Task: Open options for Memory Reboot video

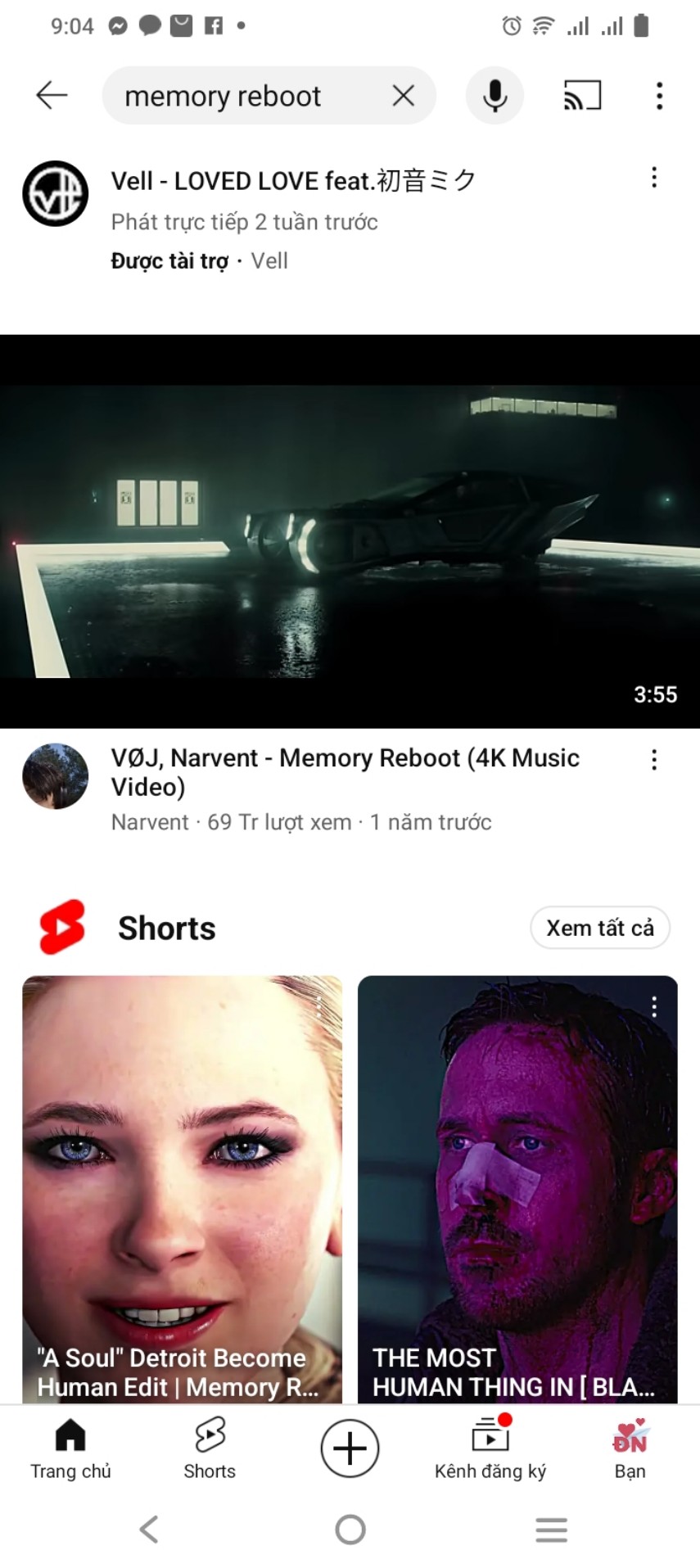Action: coord(653,760)
